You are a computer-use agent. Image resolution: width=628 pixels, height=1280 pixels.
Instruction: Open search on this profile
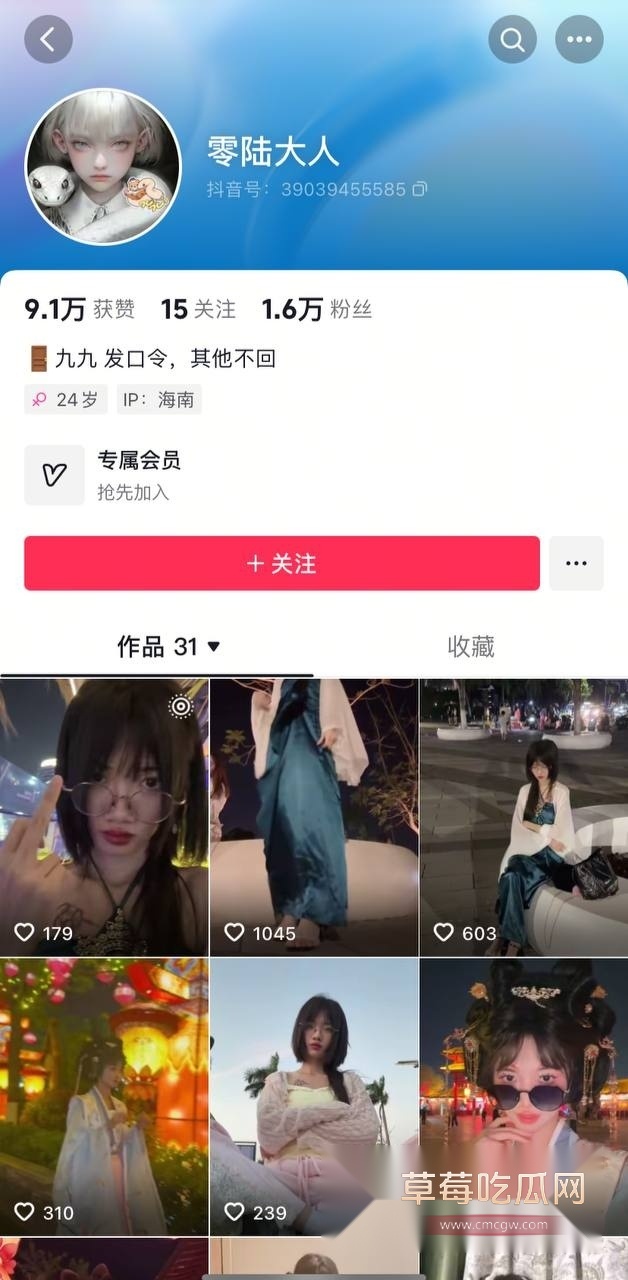[x=513, y=40]
